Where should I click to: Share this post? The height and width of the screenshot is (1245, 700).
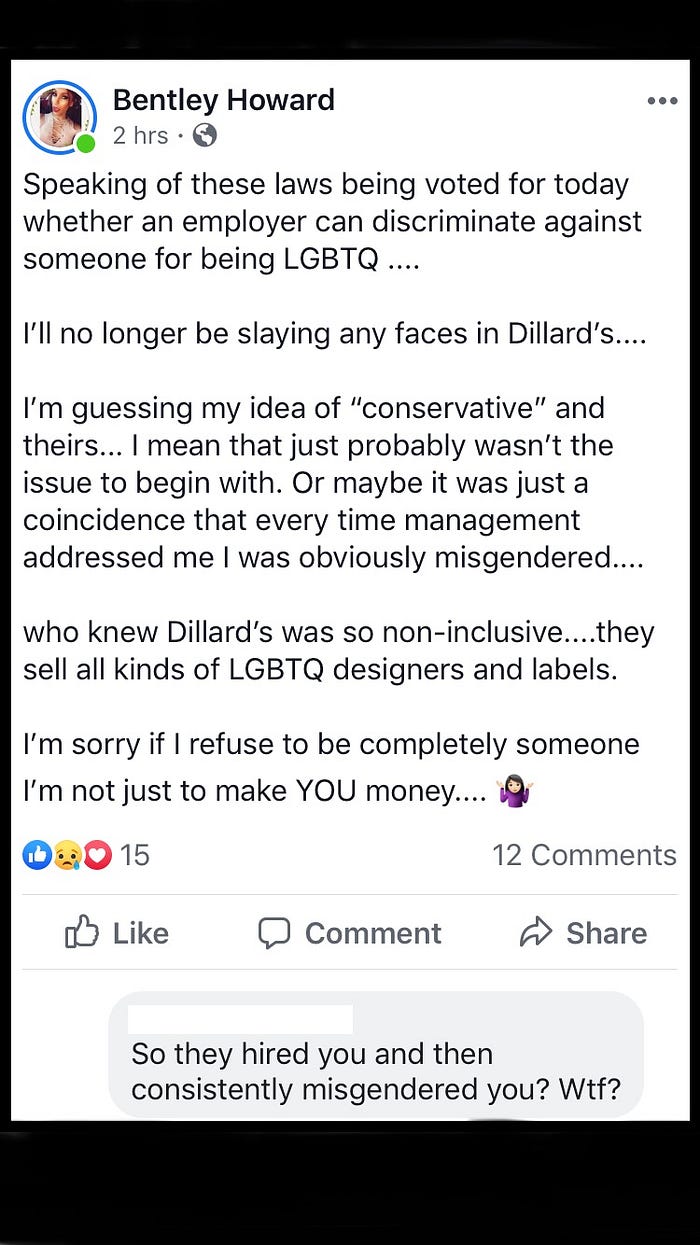(583, 933)
